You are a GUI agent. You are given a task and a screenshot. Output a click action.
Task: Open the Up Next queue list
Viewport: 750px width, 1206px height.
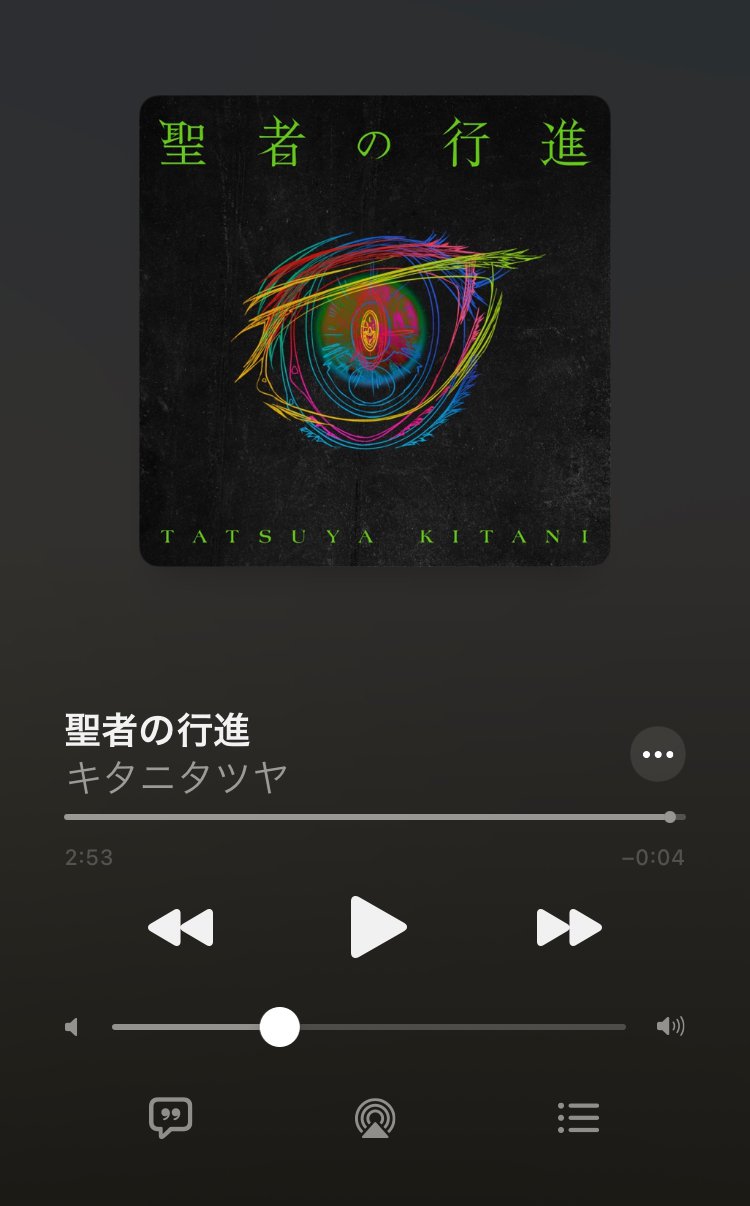578,1117
